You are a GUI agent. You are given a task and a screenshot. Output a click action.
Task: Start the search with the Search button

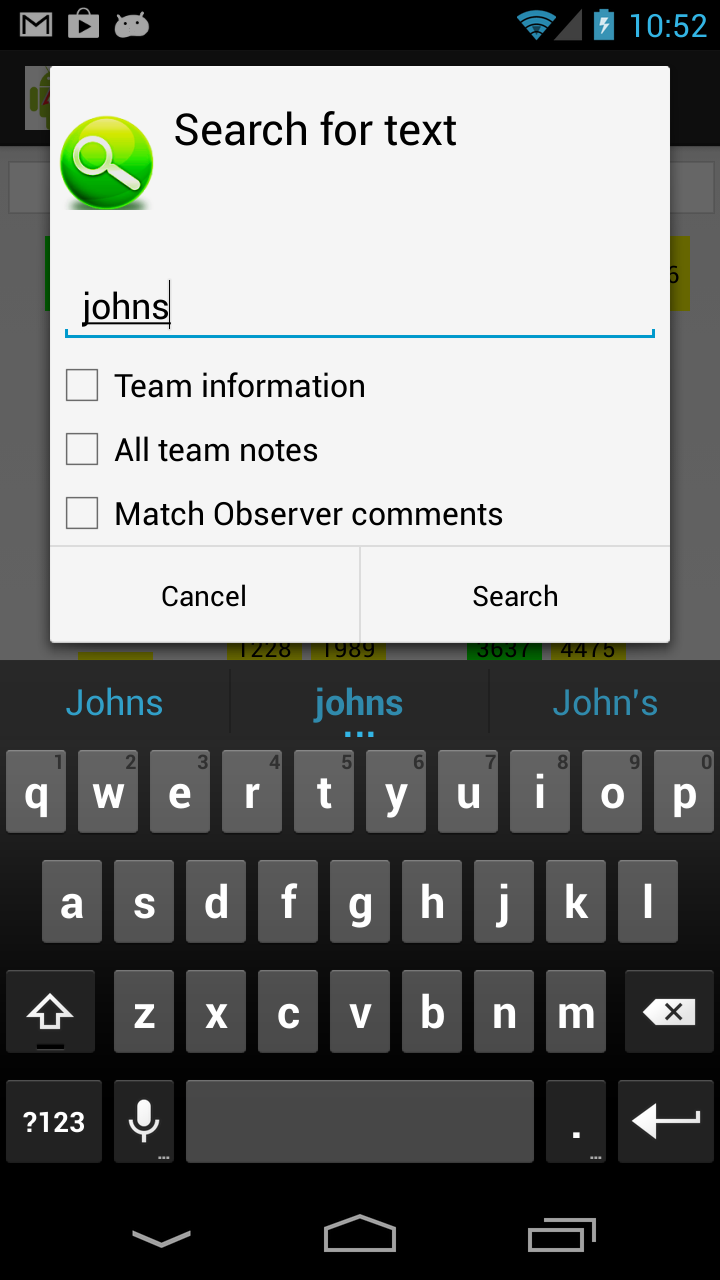tap(515, 596)
